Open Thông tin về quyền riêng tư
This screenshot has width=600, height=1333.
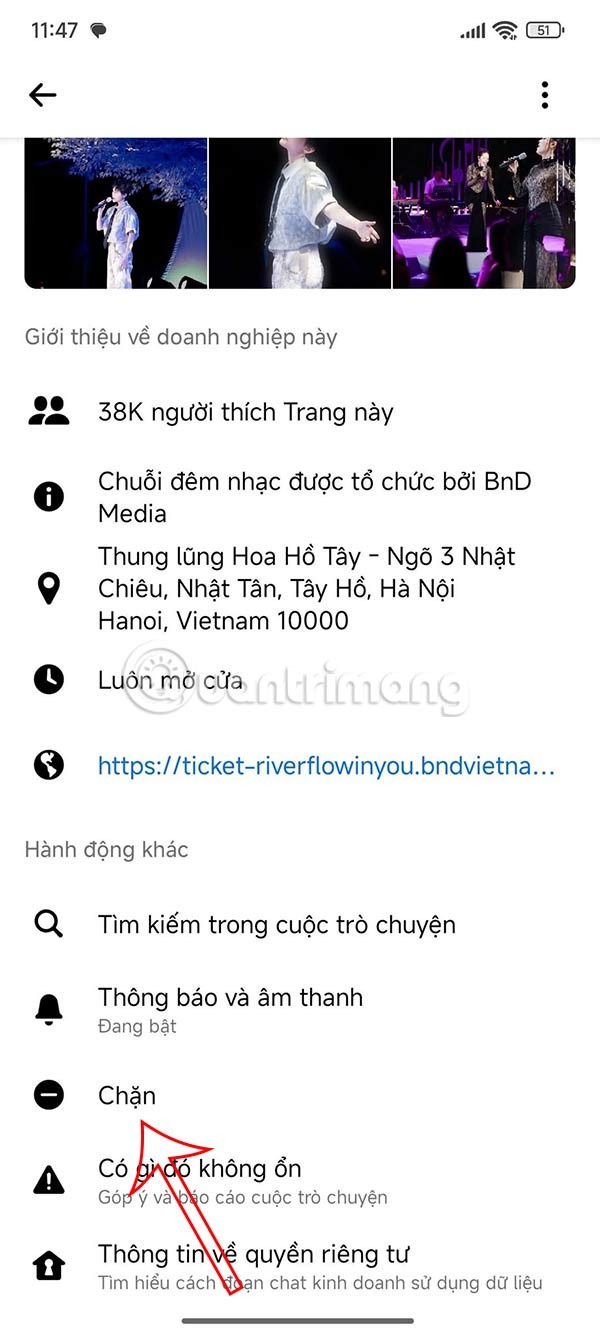[x=253, y=1264]
